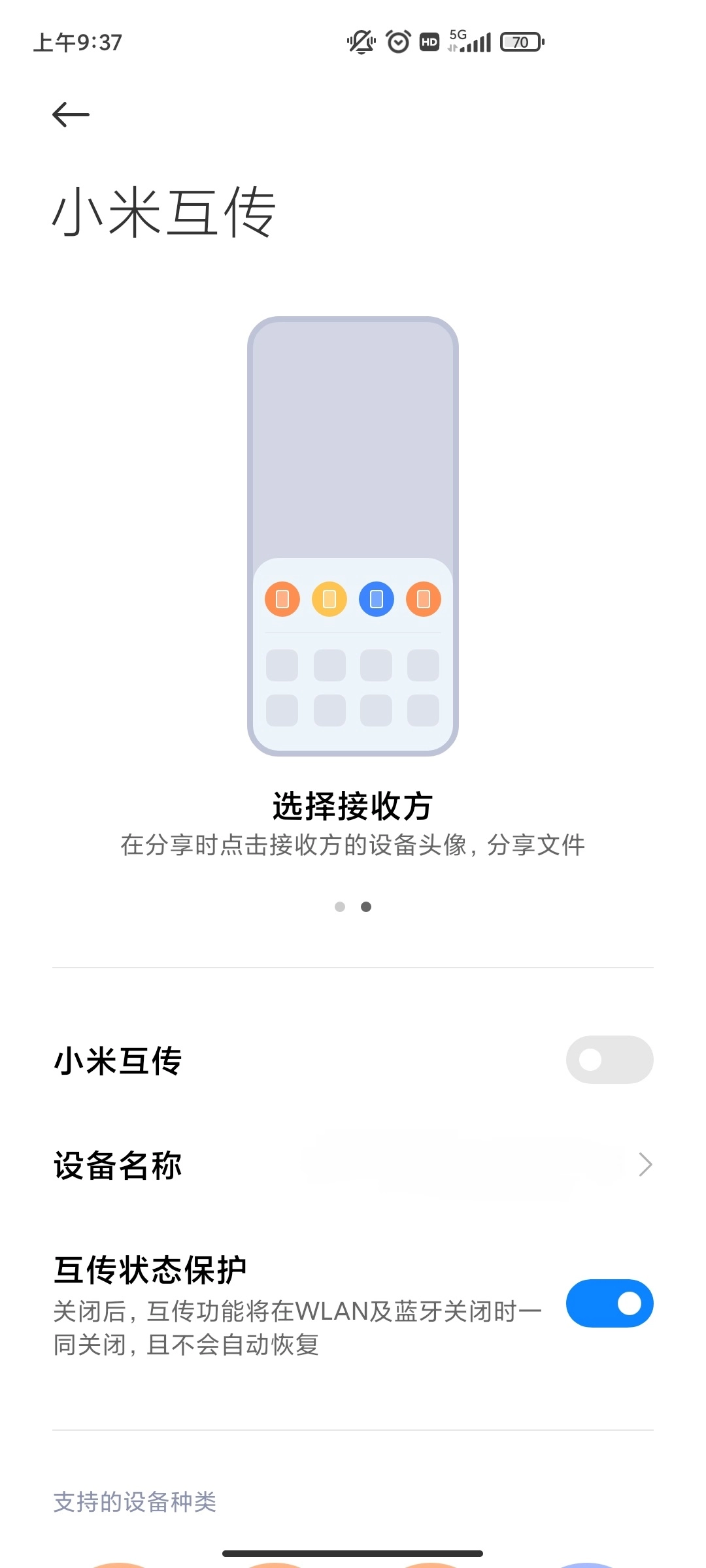Tap the blue device avatar icon

click(x=377, y=600)
